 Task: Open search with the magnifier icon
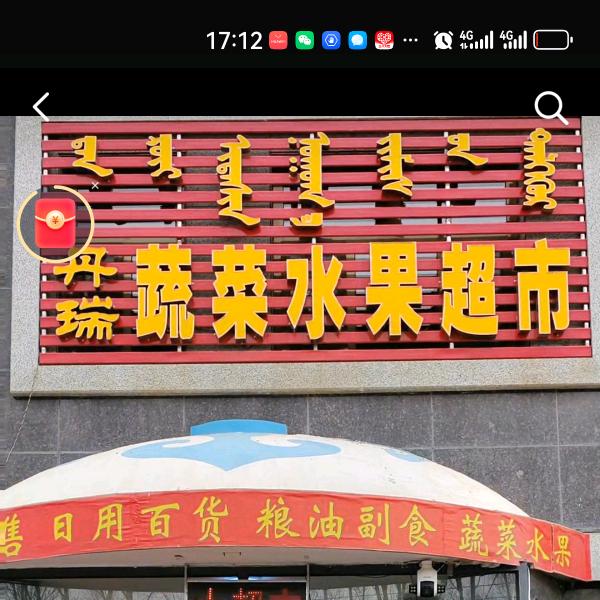550,107
